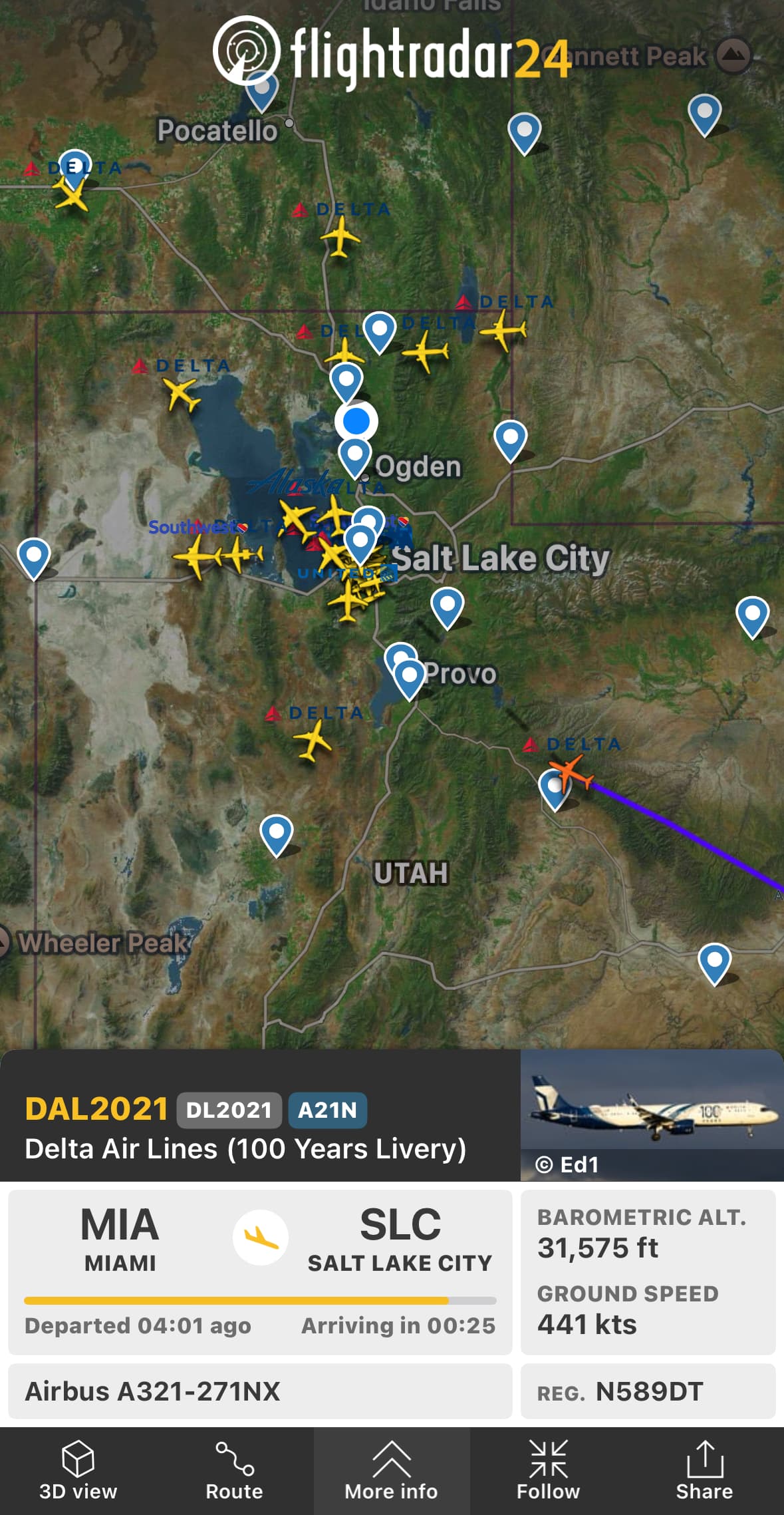Select the orange DAL2021 plane on the map
The image size is (784, 1515).
tap(571, 772)
